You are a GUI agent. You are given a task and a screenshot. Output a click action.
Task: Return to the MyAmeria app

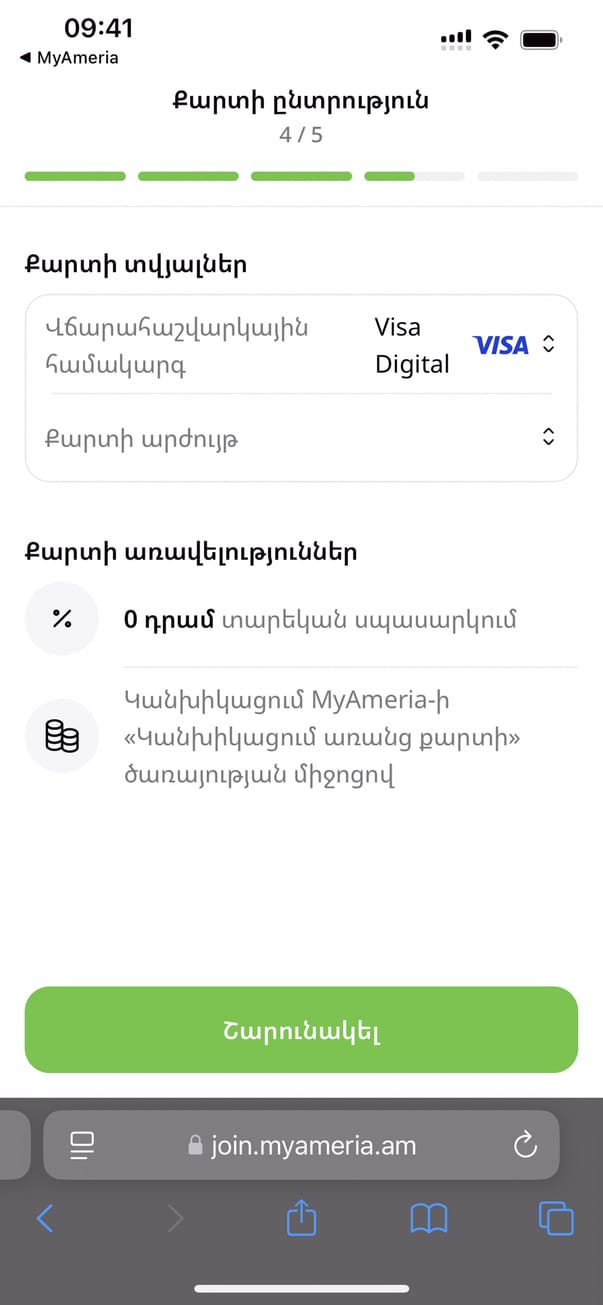[69, 58]
